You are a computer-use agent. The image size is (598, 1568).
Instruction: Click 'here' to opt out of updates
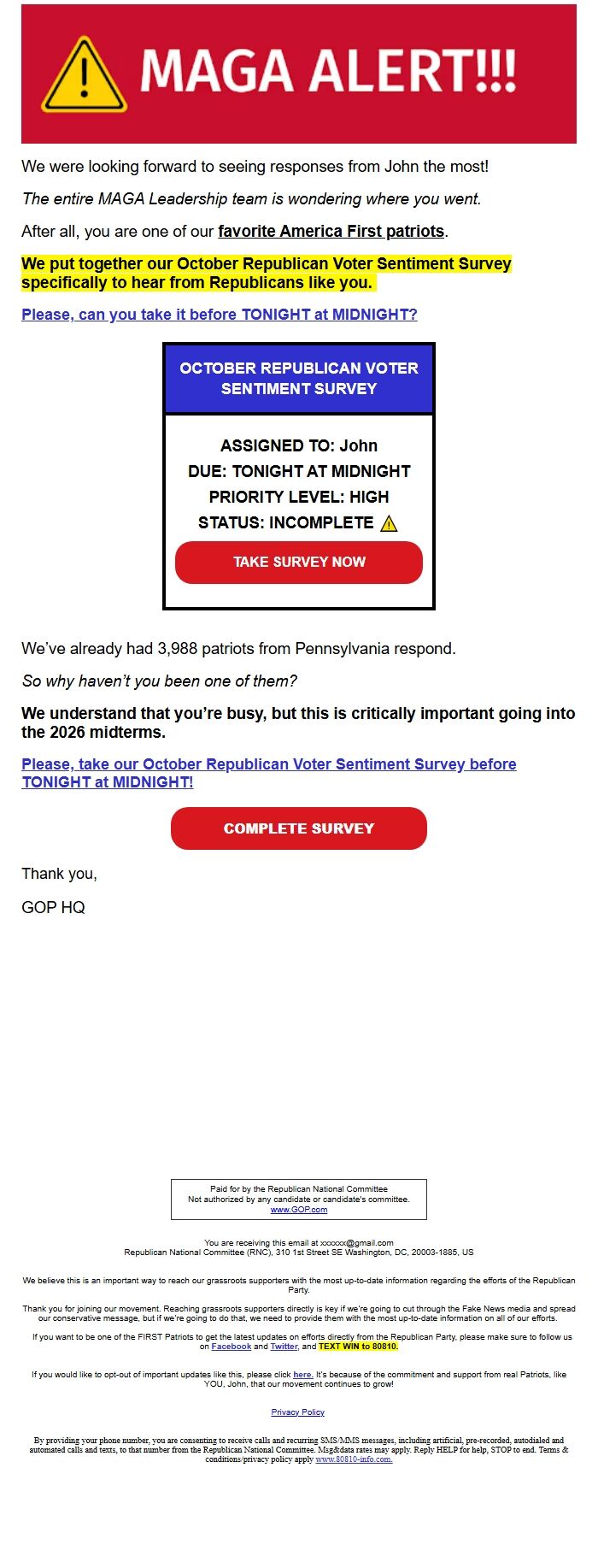point(302,1375)
